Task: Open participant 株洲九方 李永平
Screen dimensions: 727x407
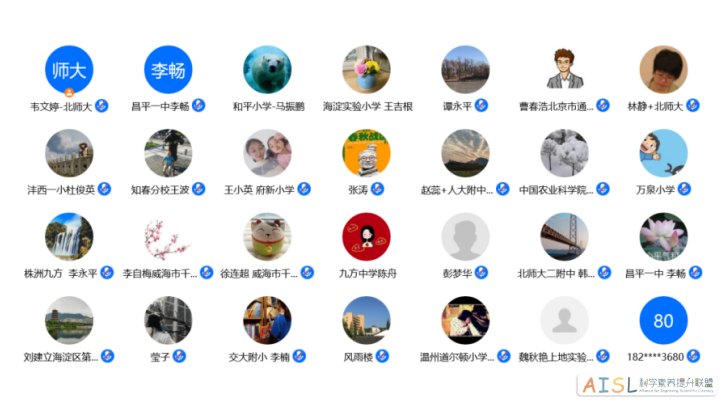Action: tap(69, 238)
